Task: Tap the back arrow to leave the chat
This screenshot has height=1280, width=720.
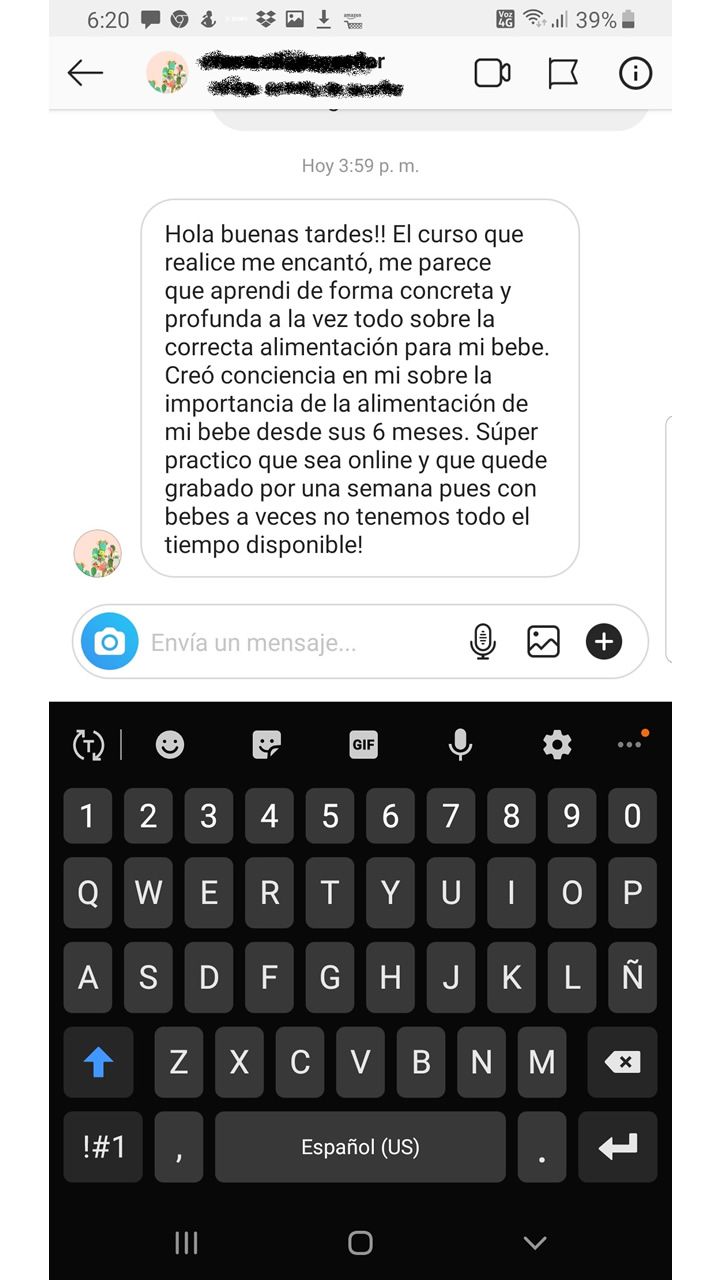Action: 85,73
